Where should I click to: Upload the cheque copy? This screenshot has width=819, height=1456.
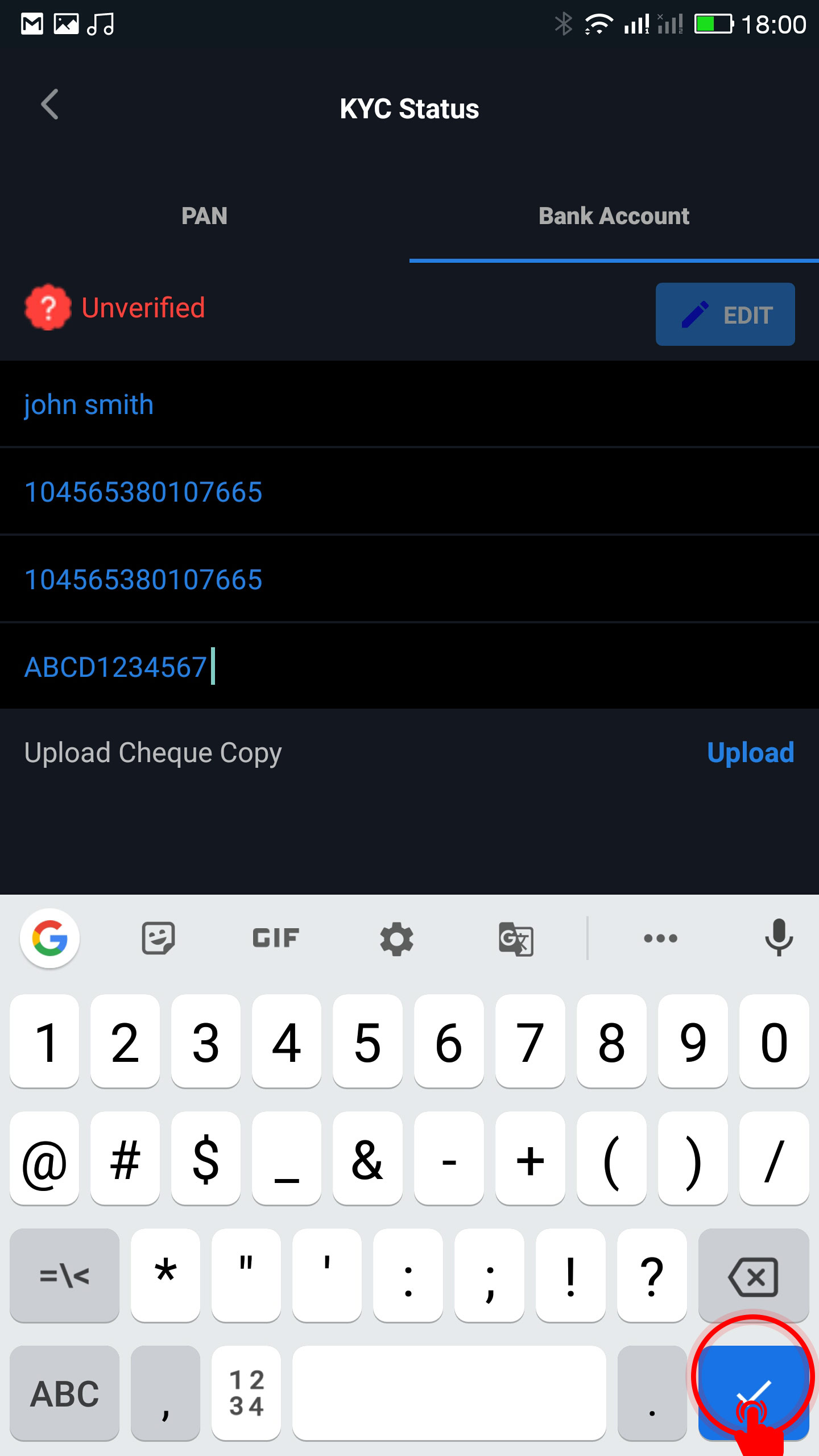(750, 752)
